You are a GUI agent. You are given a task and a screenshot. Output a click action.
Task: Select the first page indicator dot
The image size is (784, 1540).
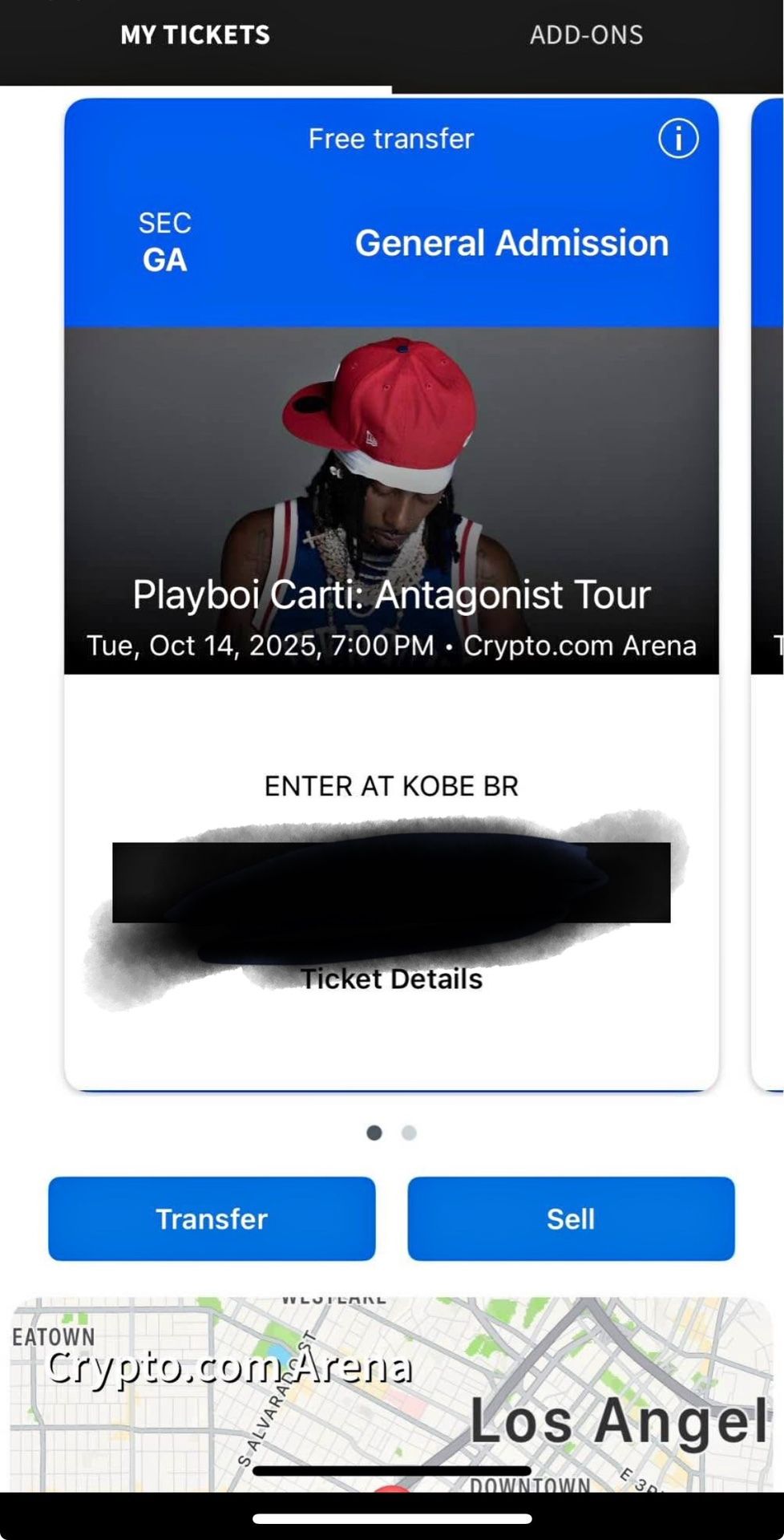point(374,1134)
